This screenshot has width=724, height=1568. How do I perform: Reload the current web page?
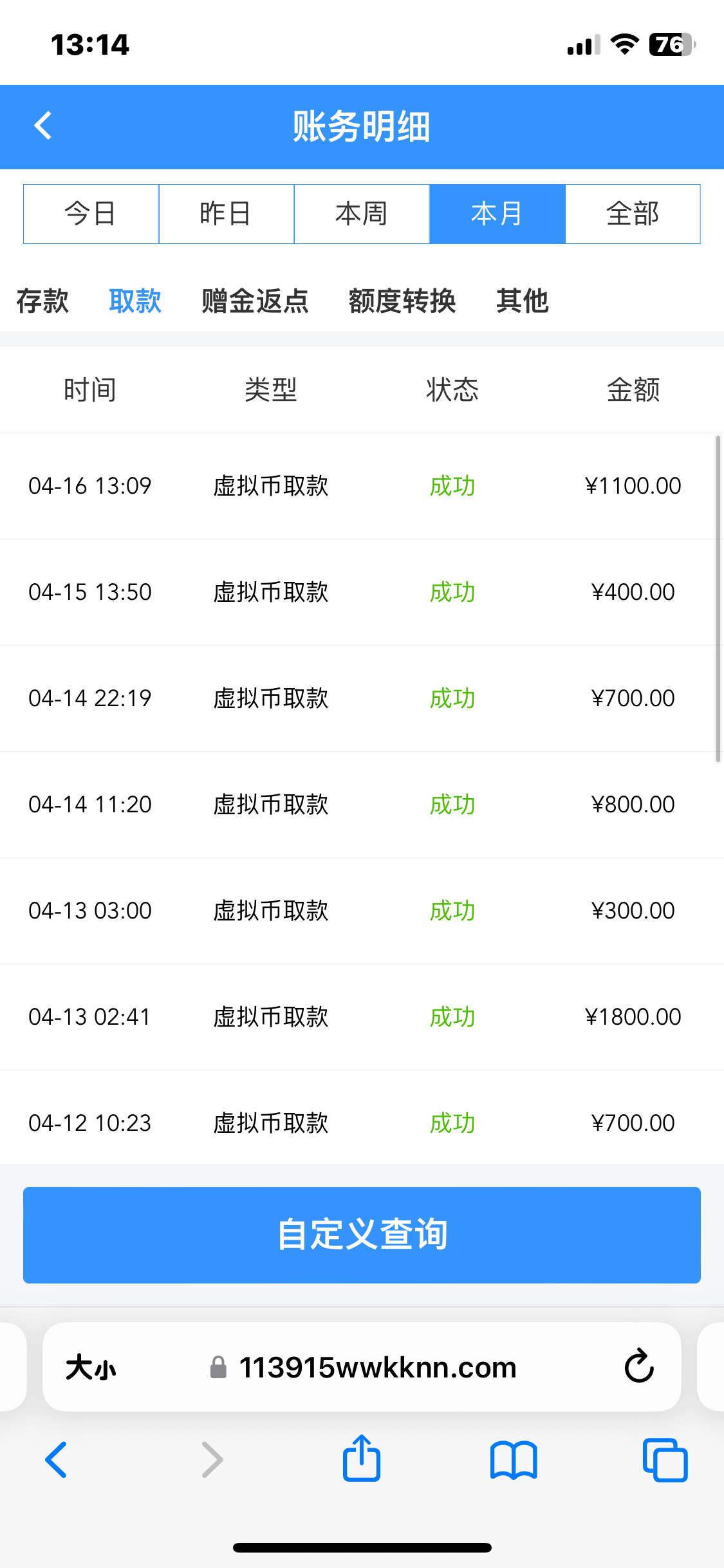tap(639, 1367)
